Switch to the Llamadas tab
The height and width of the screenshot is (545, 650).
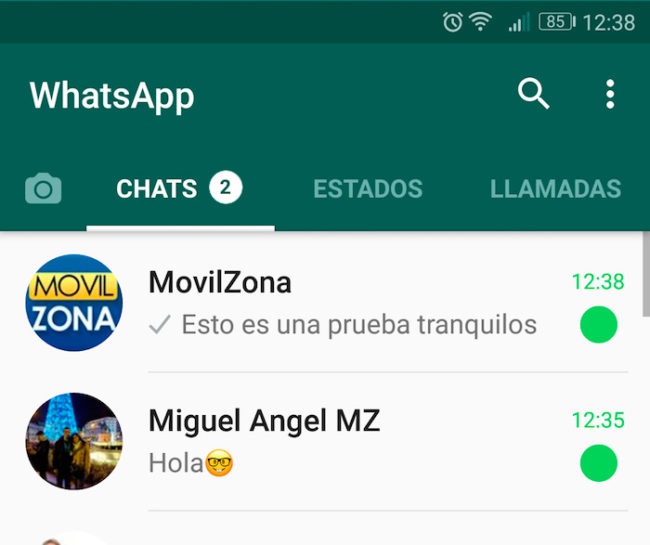coord(555,189)
